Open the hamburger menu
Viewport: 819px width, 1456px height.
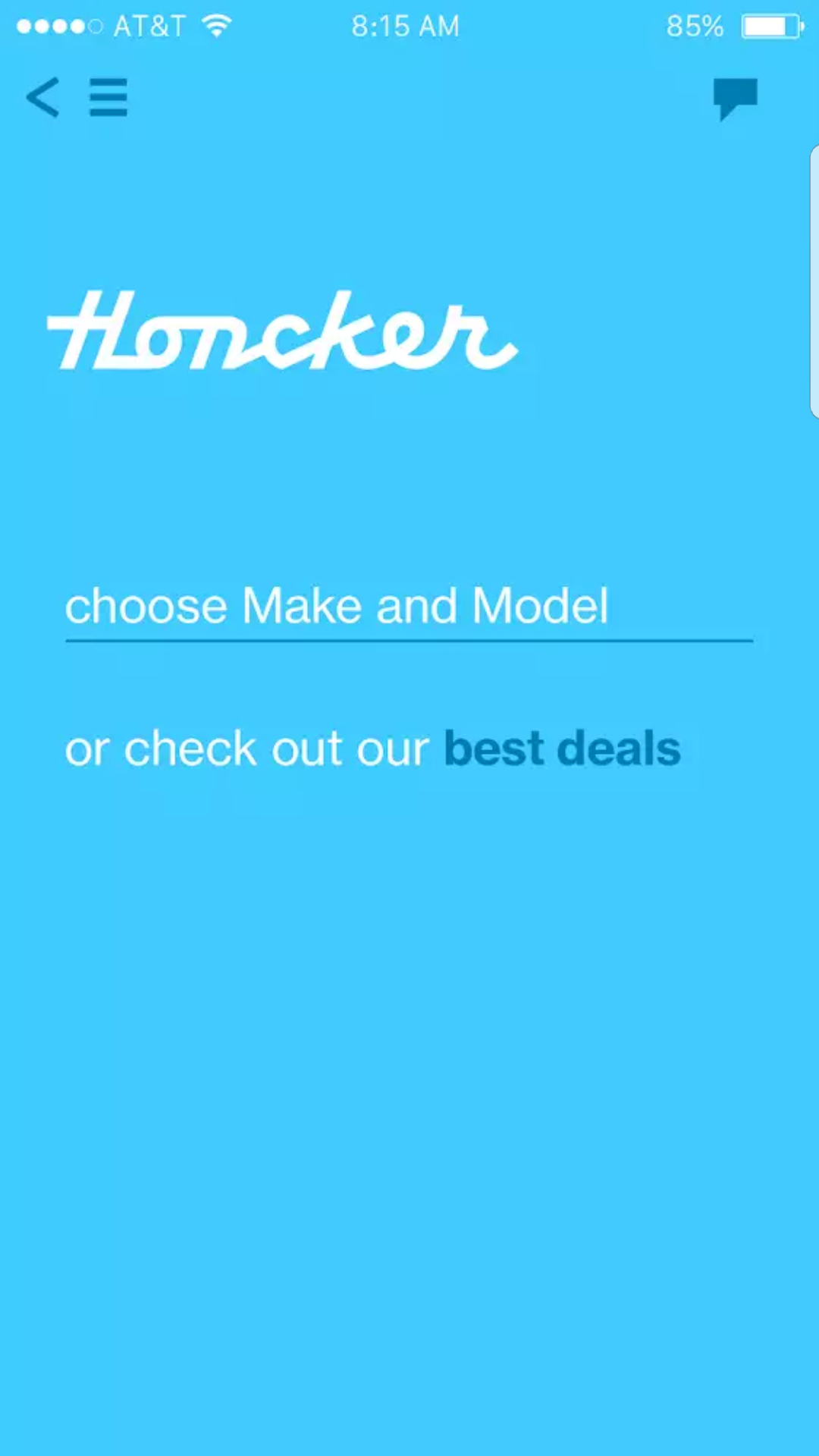click(x=108, y=97)
